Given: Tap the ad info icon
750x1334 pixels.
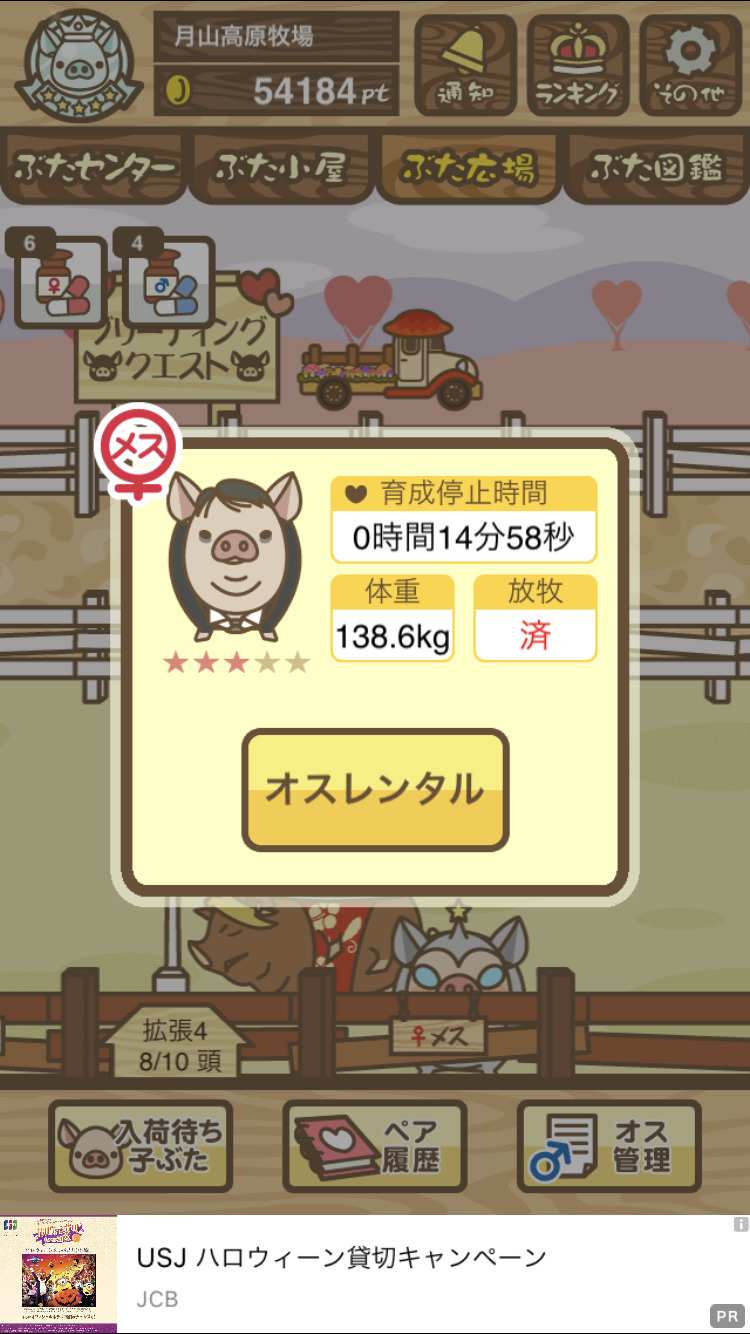Looking at the screenshot, I should coord(740,1224).
